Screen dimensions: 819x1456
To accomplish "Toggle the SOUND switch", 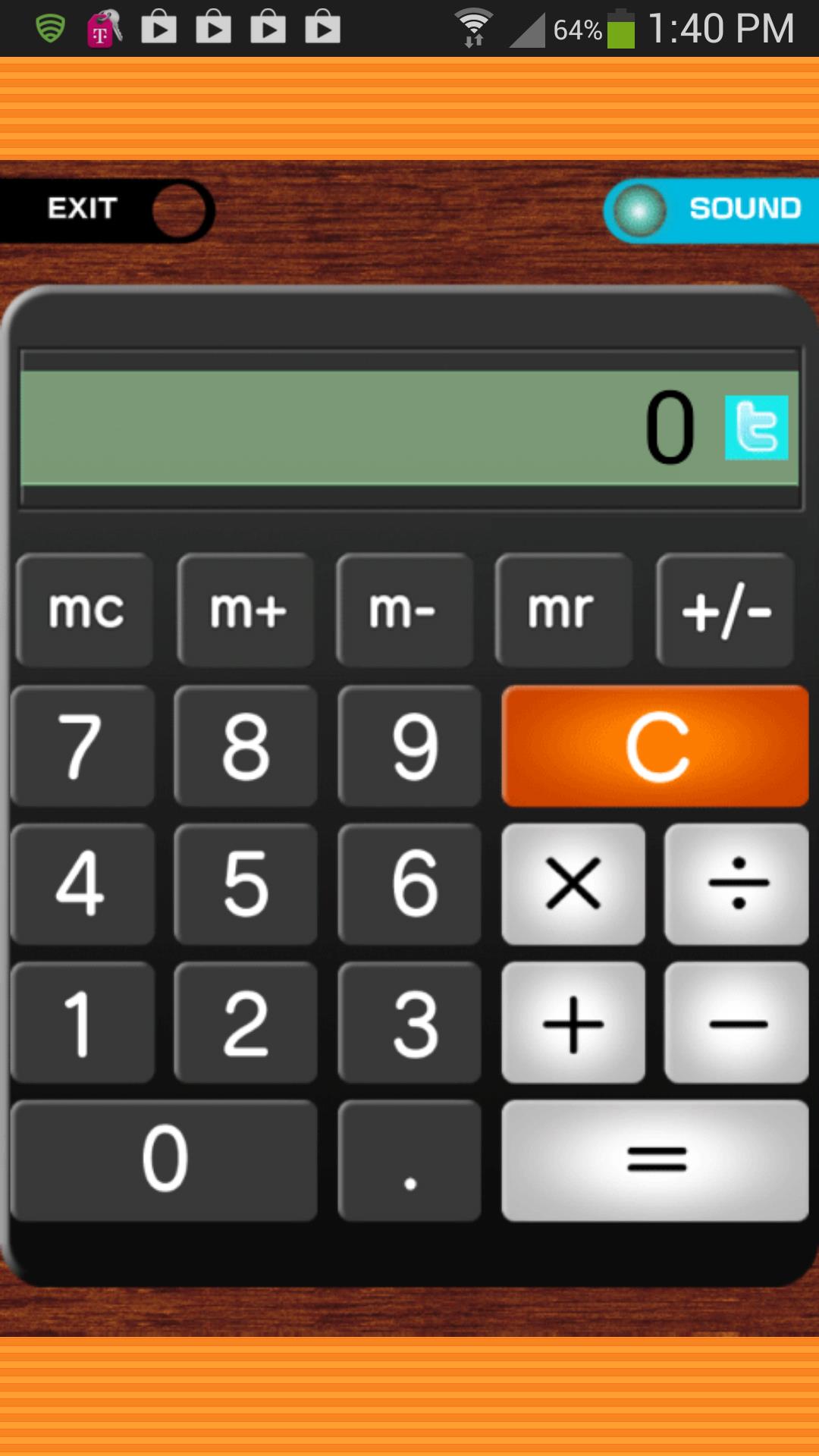I will click(711, 210).
